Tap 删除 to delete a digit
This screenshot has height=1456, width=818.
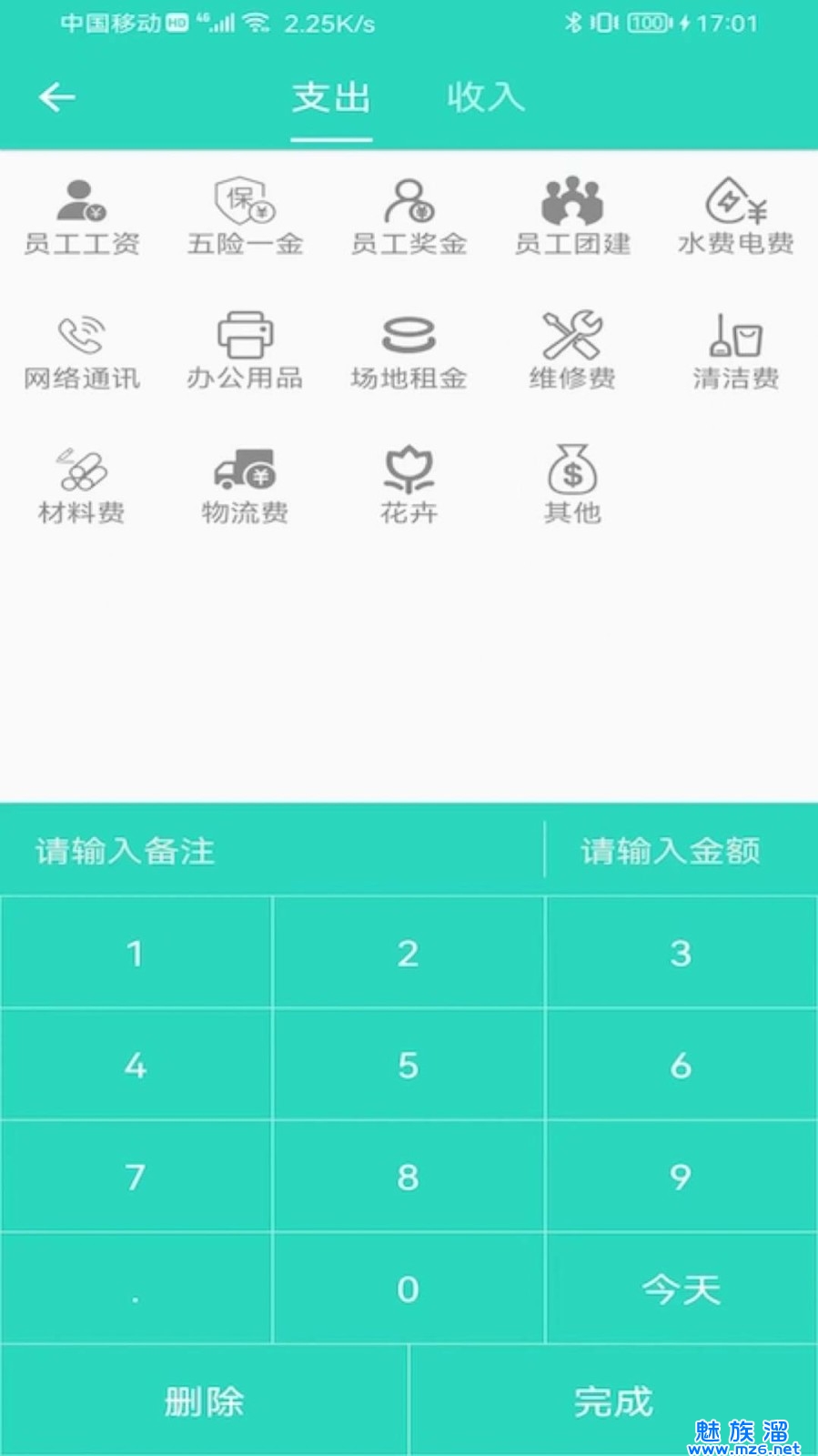(x=204, y=1400)
